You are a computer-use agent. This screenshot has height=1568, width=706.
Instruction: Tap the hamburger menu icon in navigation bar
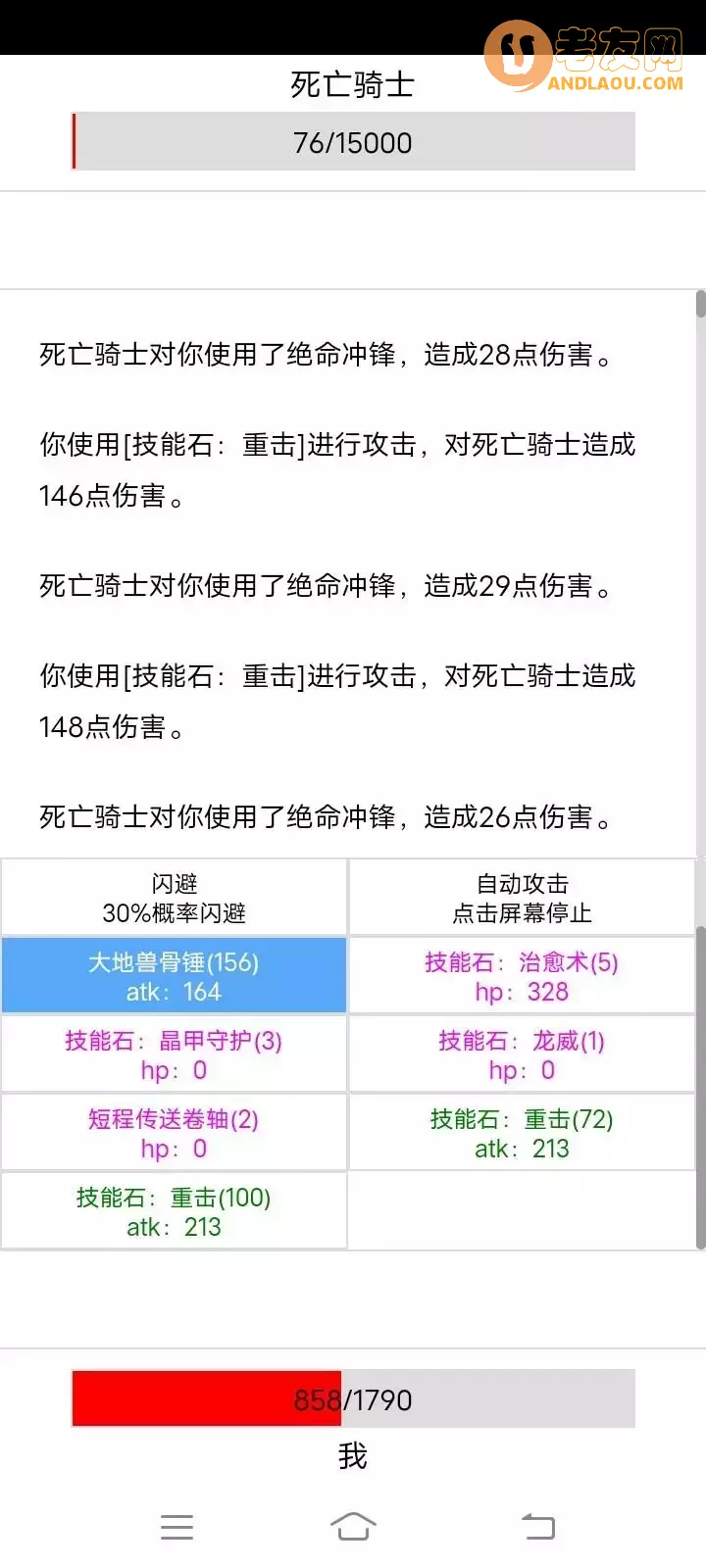tap(176, 1526)
